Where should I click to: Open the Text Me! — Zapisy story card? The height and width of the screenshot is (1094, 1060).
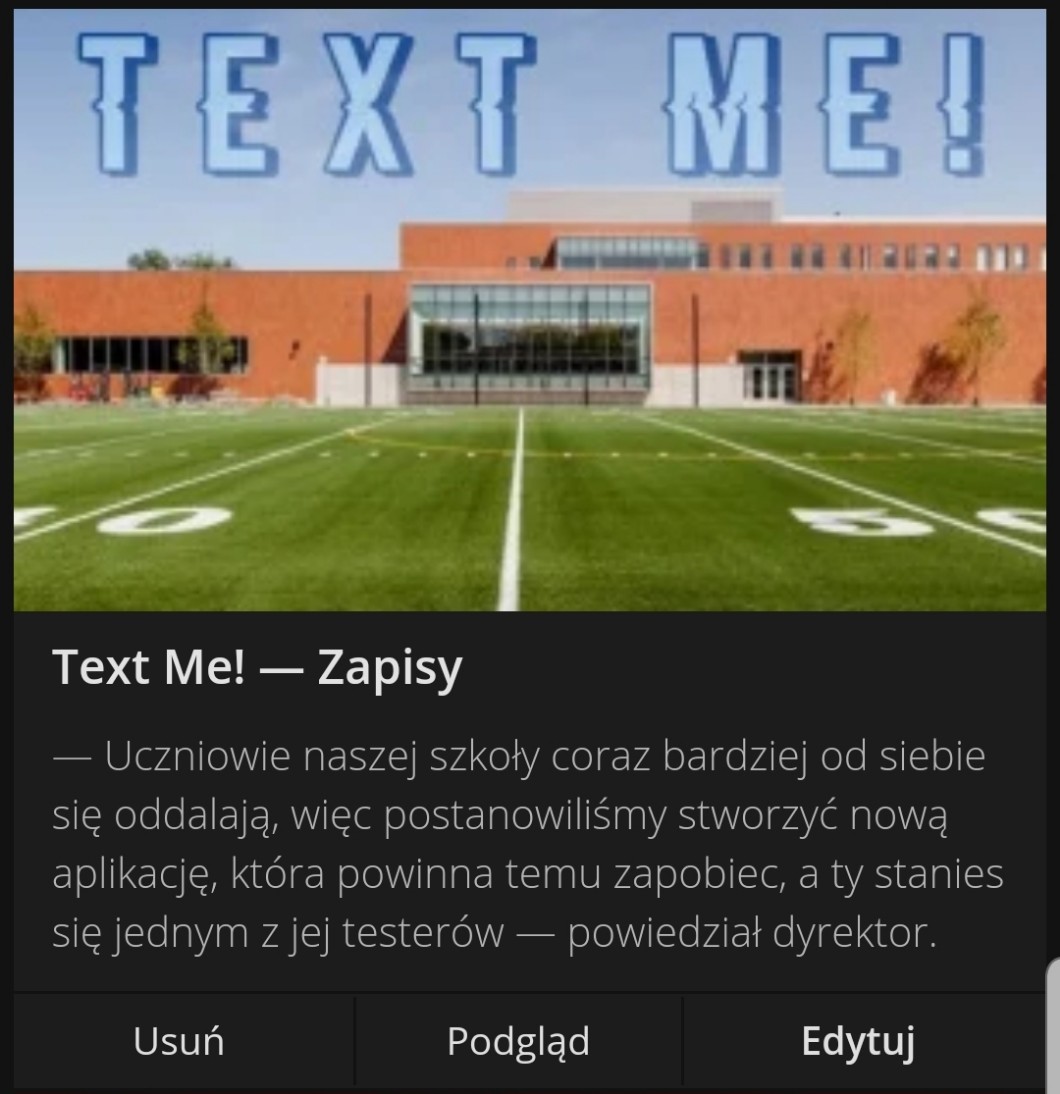pyautogui.click(x=257, y=668)
